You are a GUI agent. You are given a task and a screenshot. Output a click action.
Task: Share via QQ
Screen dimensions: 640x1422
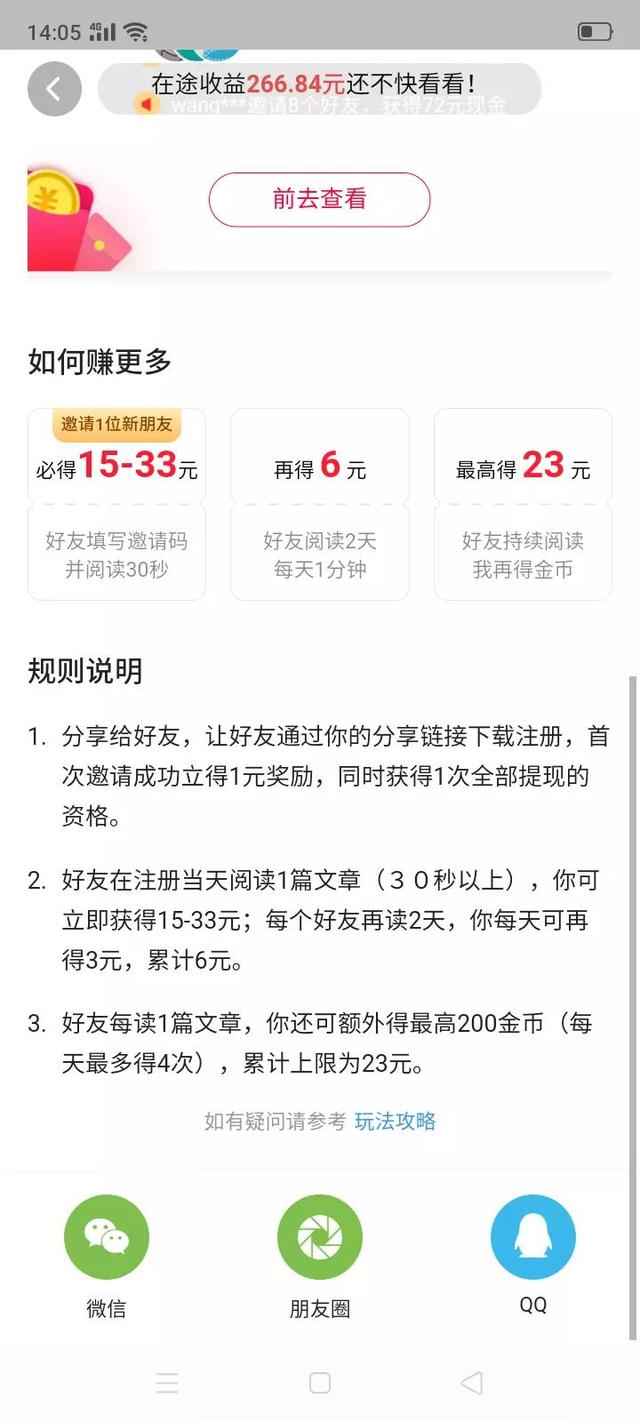(533, 1237)
